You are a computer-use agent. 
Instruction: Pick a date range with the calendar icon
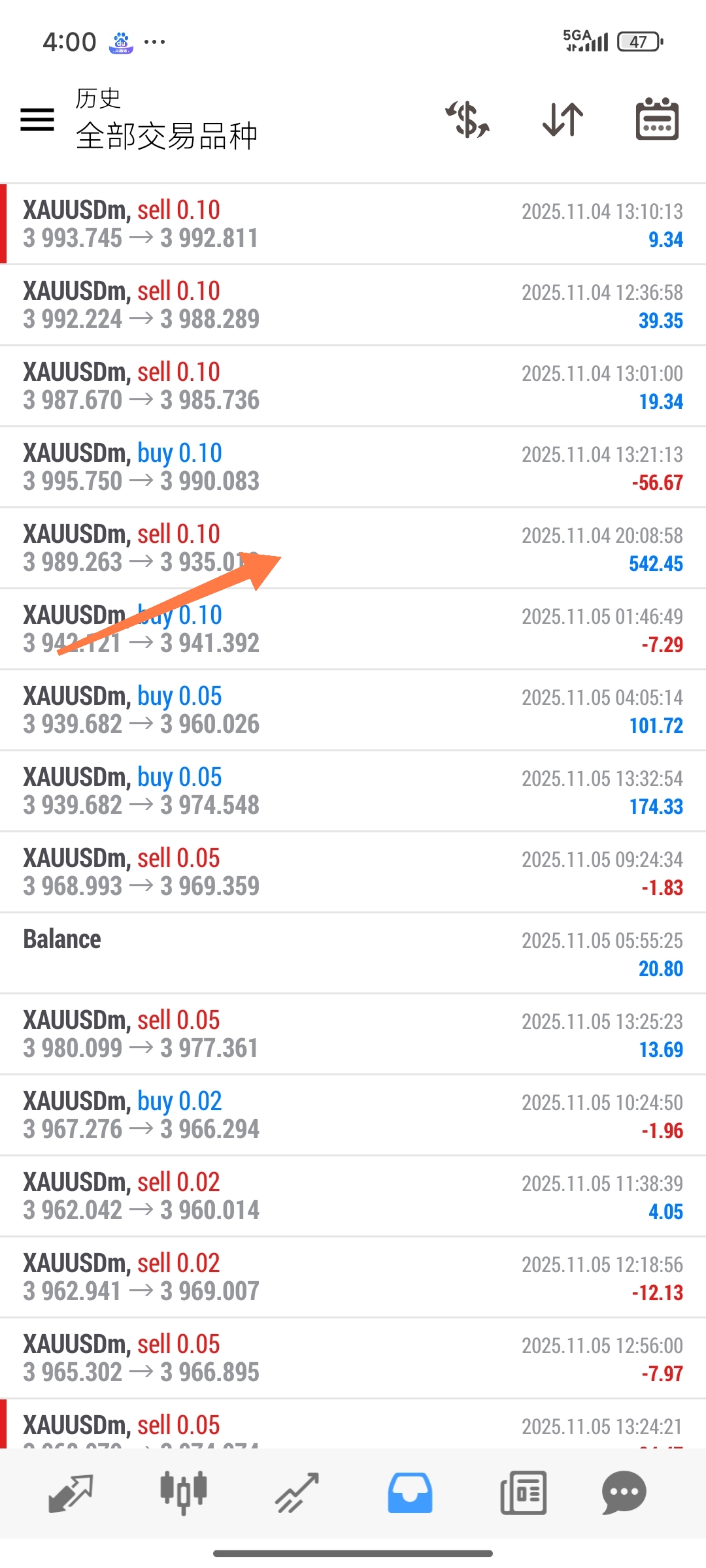tap(657, 120)
